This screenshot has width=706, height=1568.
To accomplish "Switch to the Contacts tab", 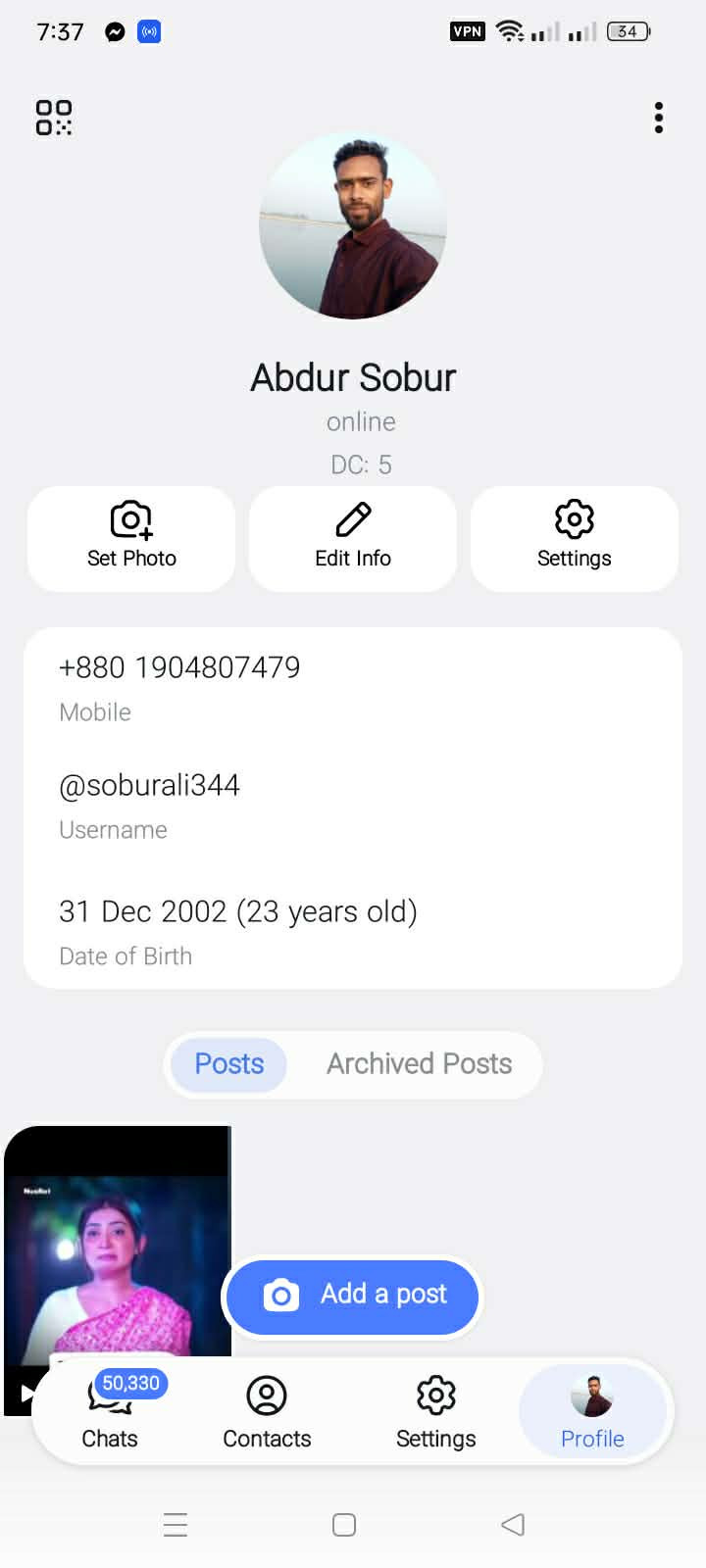I will point(267,1411).
